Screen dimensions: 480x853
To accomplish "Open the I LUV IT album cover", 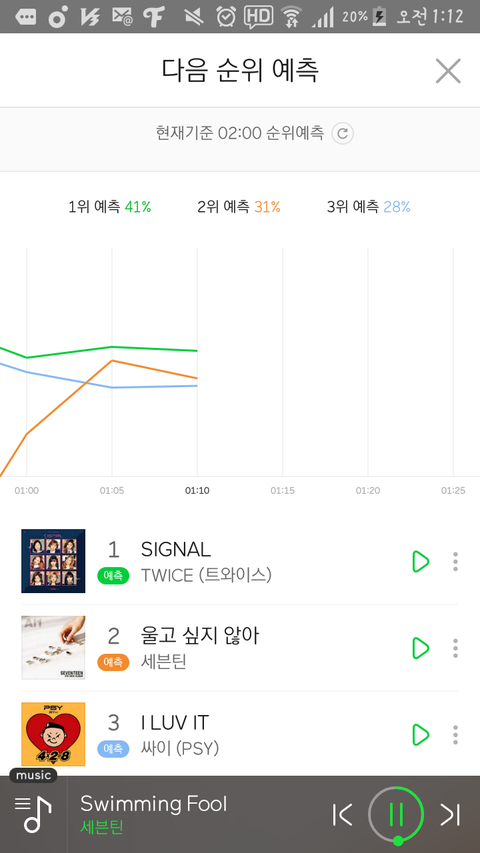I will (x=53, y=734).
